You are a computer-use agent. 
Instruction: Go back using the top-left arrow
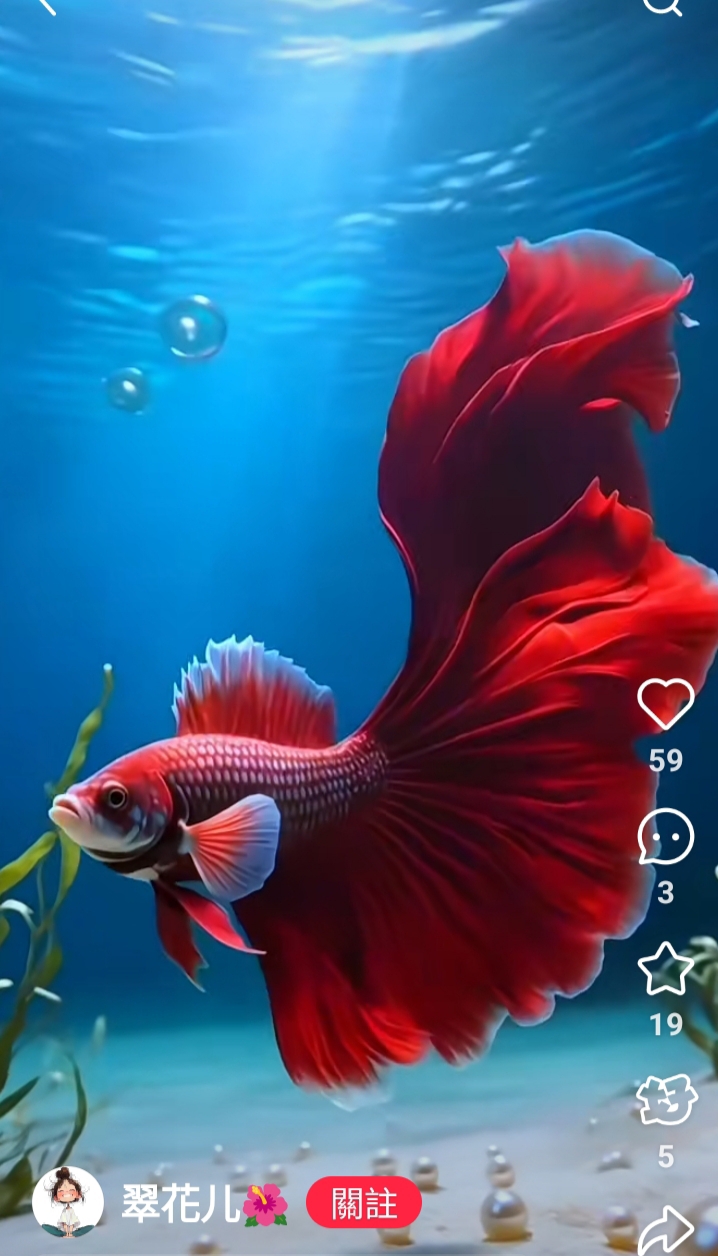point(44,6)
